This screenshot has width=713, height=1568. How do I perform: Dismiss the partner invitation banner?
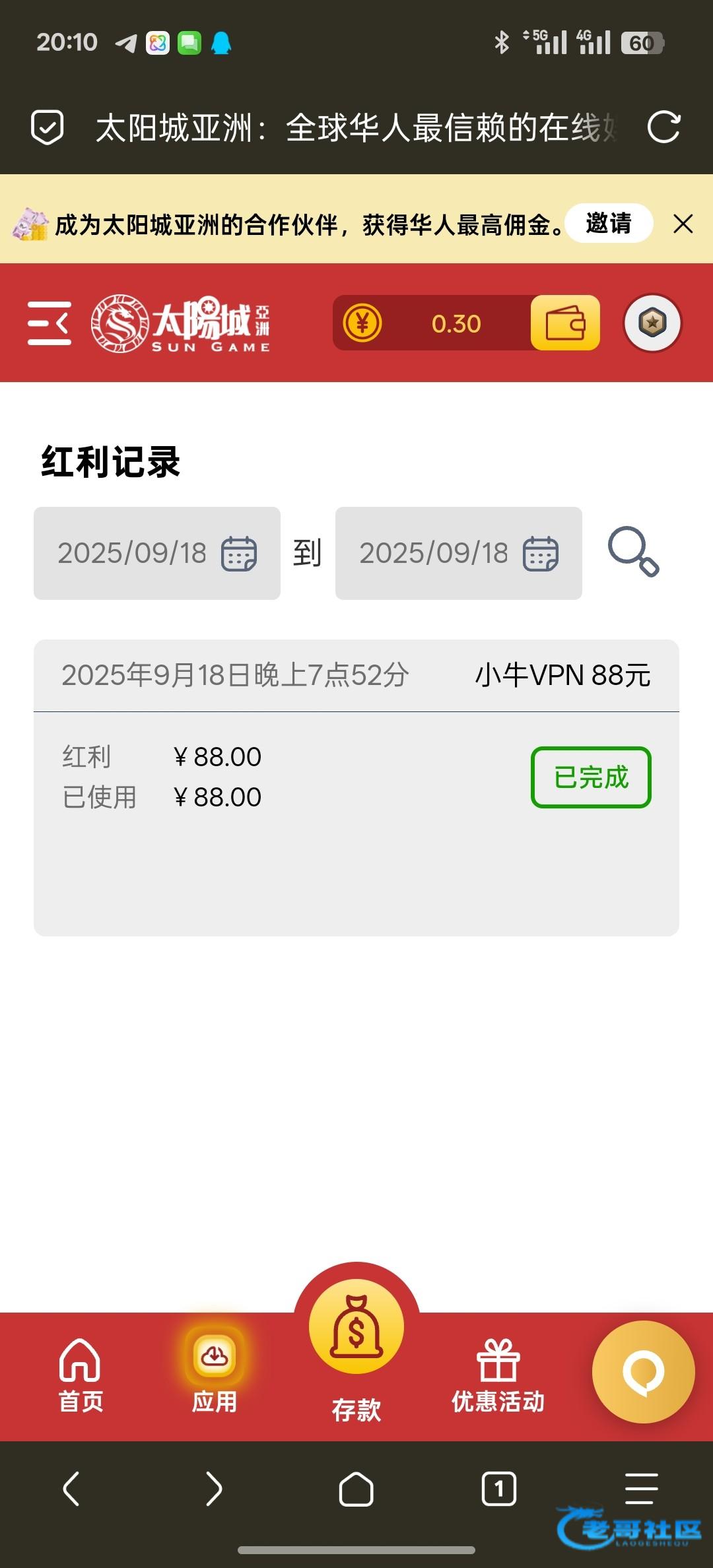[x=683, y=224]
